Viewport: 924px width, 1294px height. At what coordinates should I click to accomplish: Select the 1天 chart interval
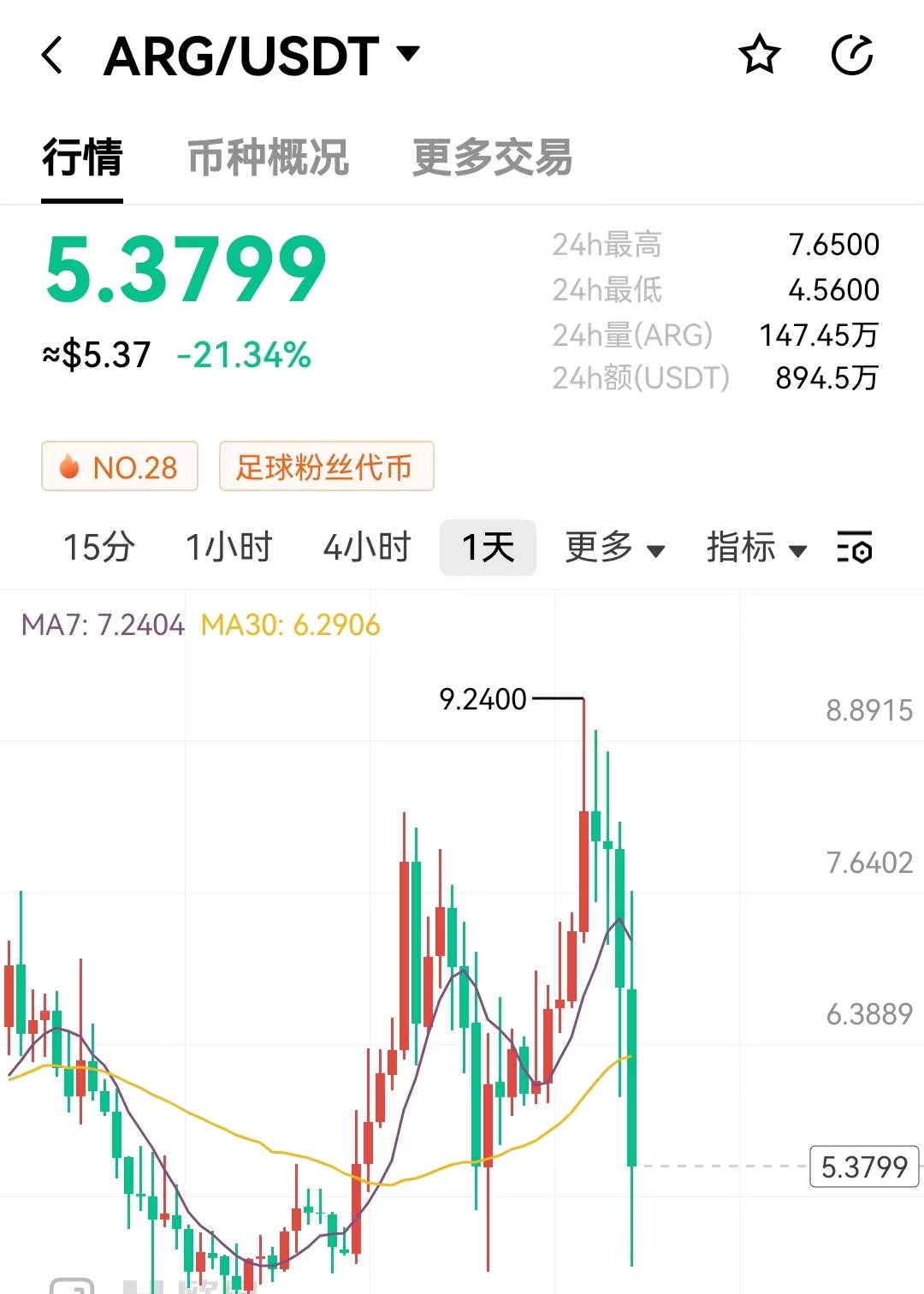[488, 548]
